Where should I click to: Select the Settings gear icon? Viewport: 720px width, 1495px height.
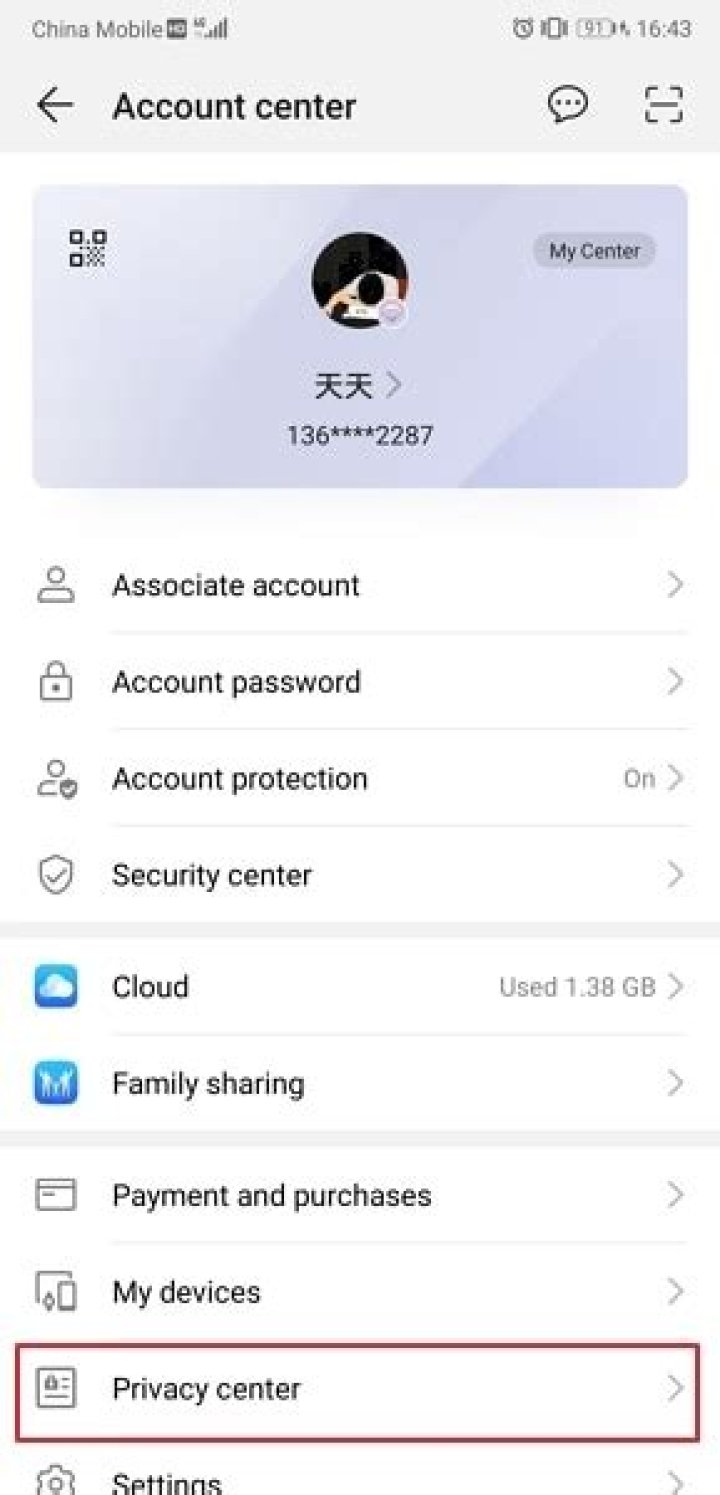coord(57,1481)
